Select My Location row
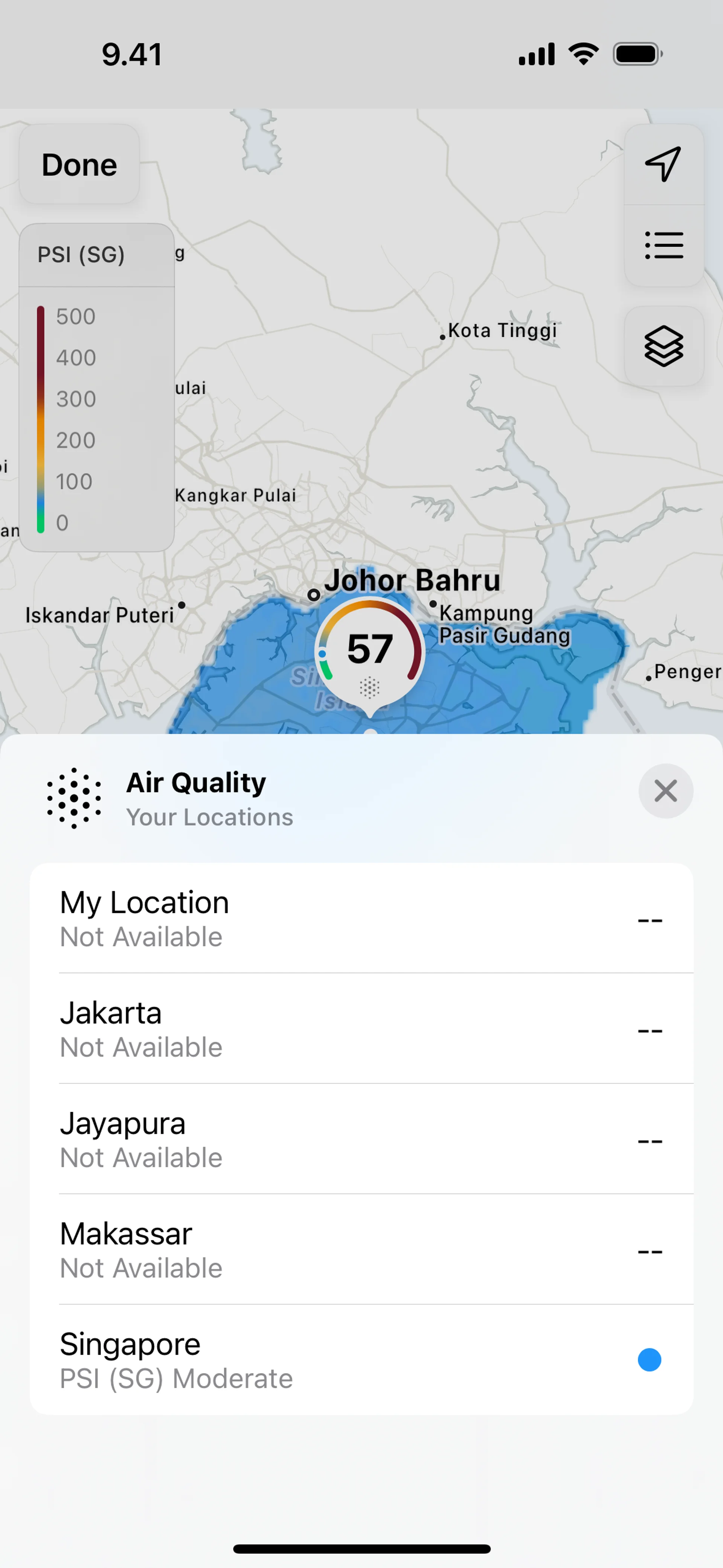Screen dimensions: 723x1568 (x=361, y=918)
